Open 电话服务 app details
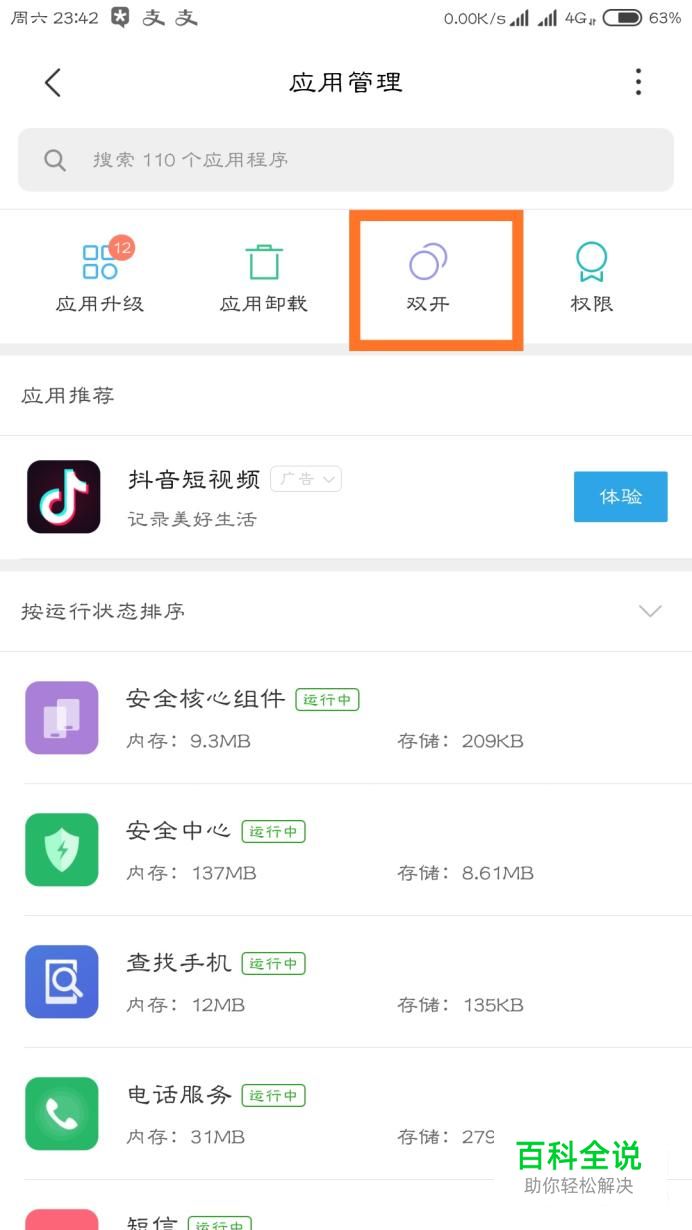 tap(300, 1114)
